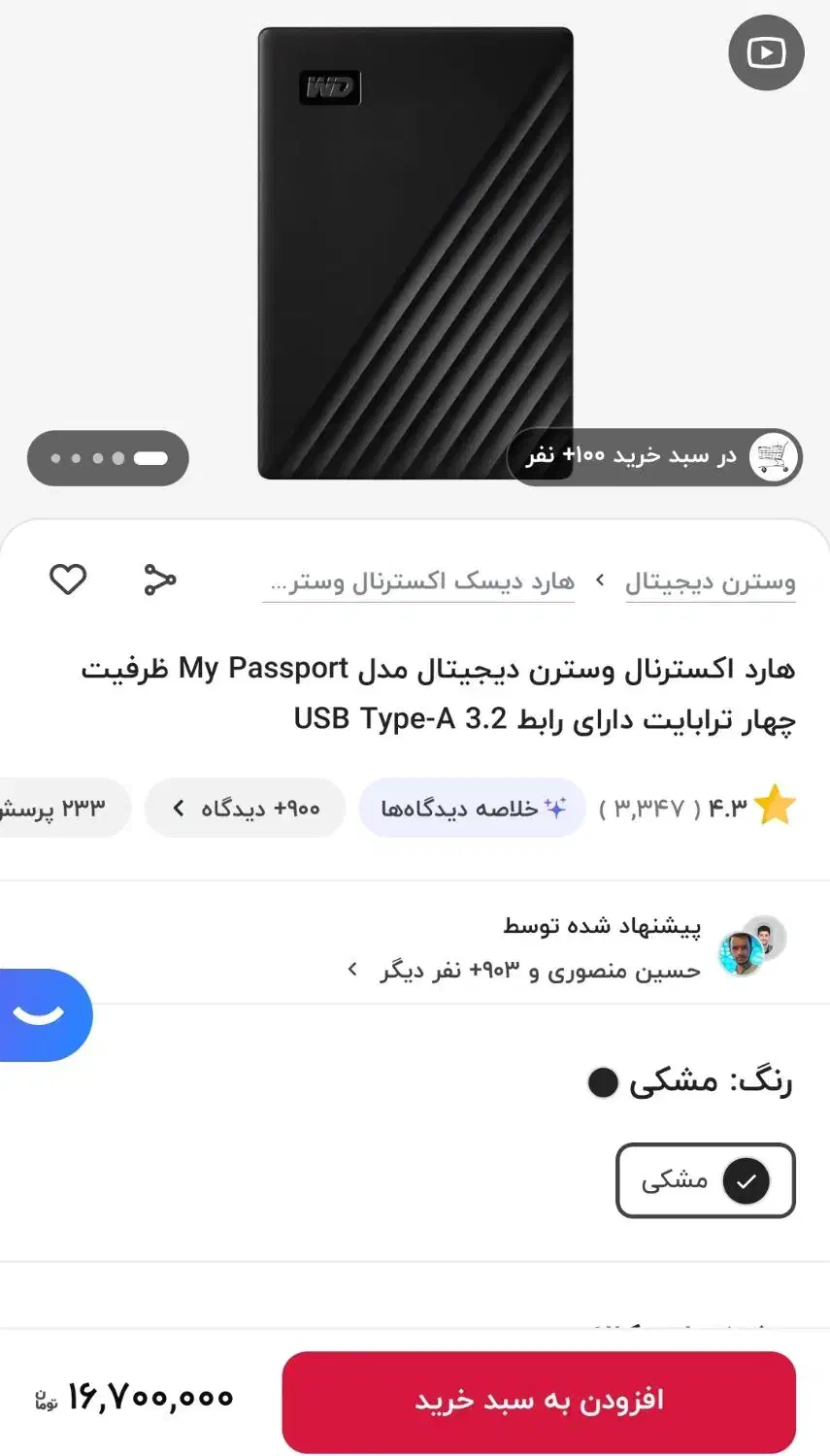
Task: Tap the share icon
Action: (158, 579)
